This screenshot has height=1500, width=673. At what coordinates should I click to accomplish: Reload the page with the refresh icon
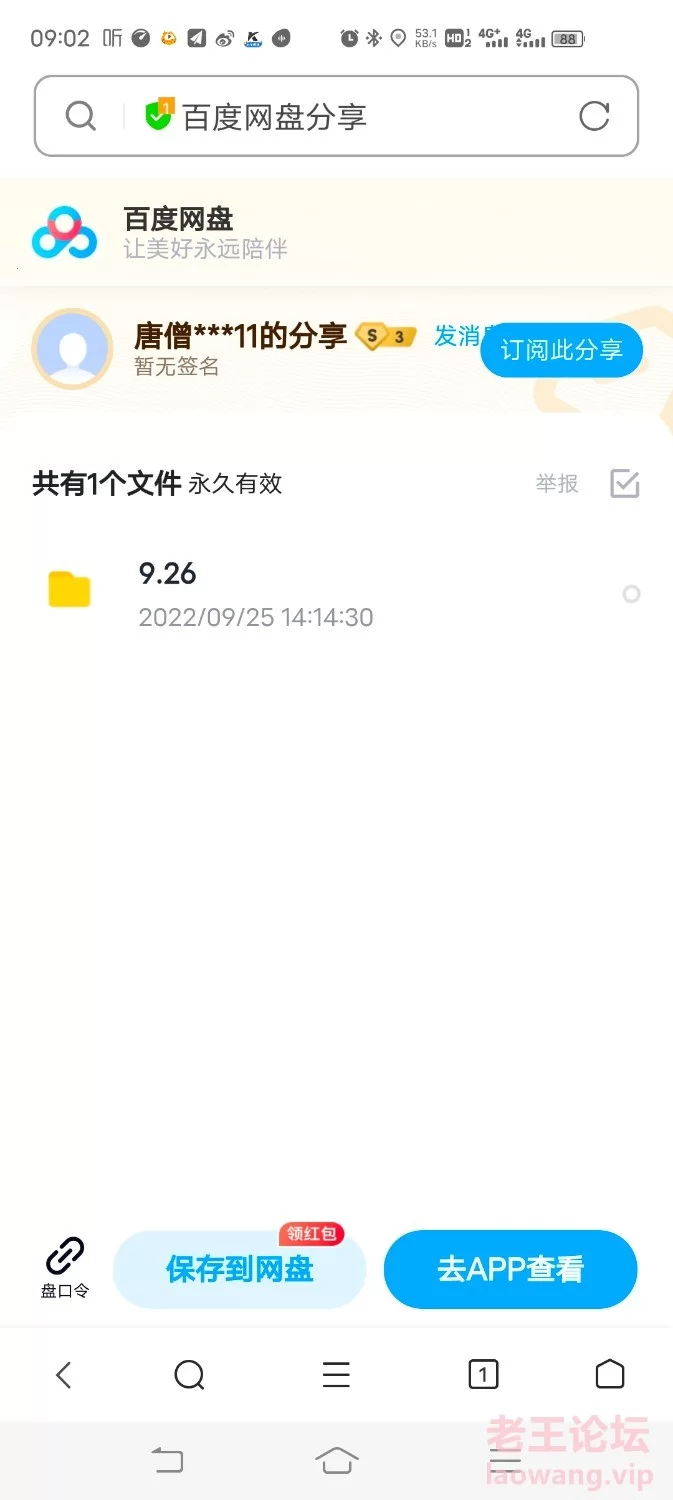click(594, 116)
